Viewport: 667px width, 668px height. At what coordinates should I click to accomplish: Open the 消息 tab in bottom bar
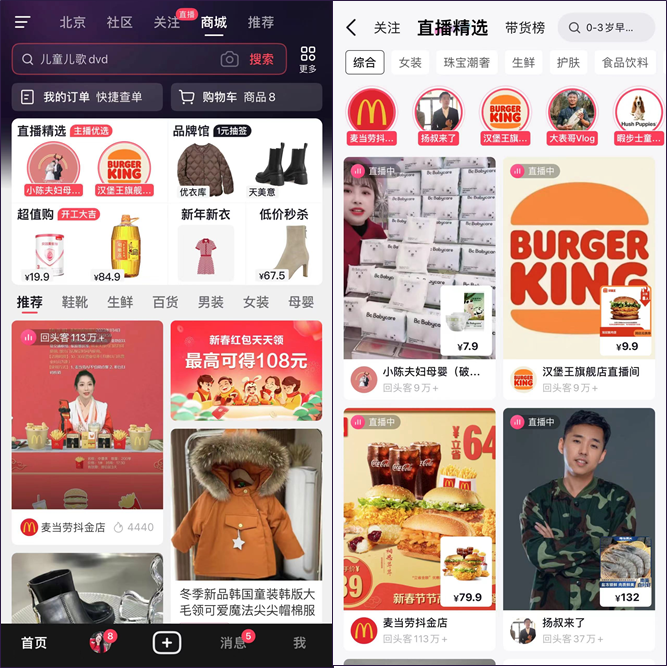[234, 643]
